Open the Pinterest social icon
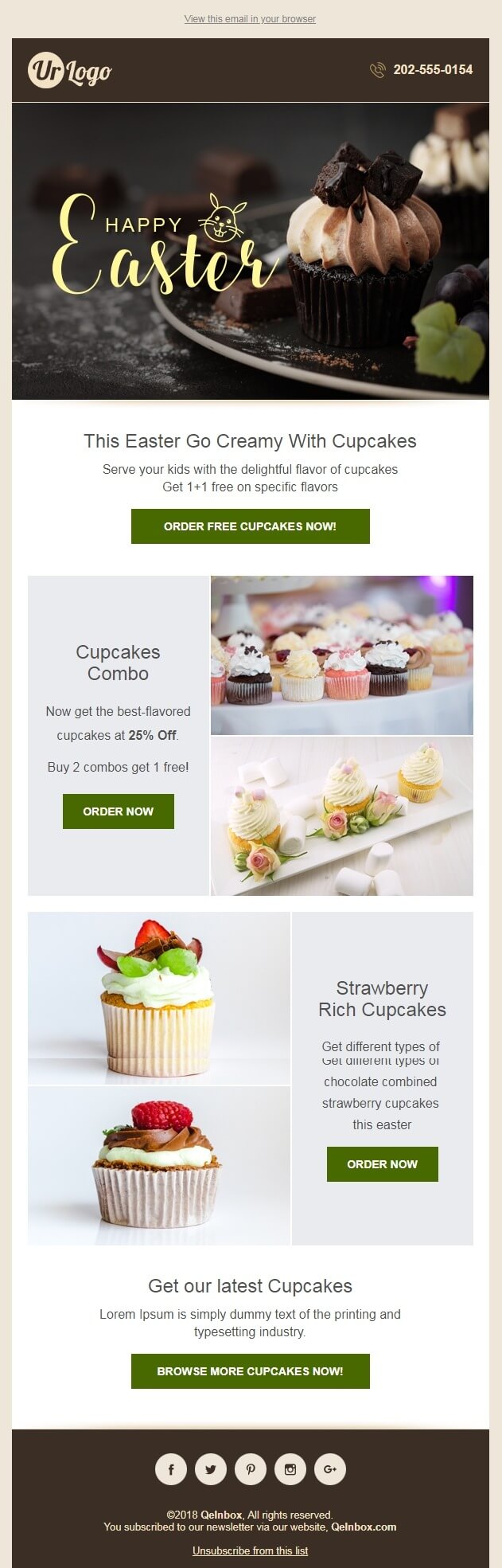 pos(251,1469)
